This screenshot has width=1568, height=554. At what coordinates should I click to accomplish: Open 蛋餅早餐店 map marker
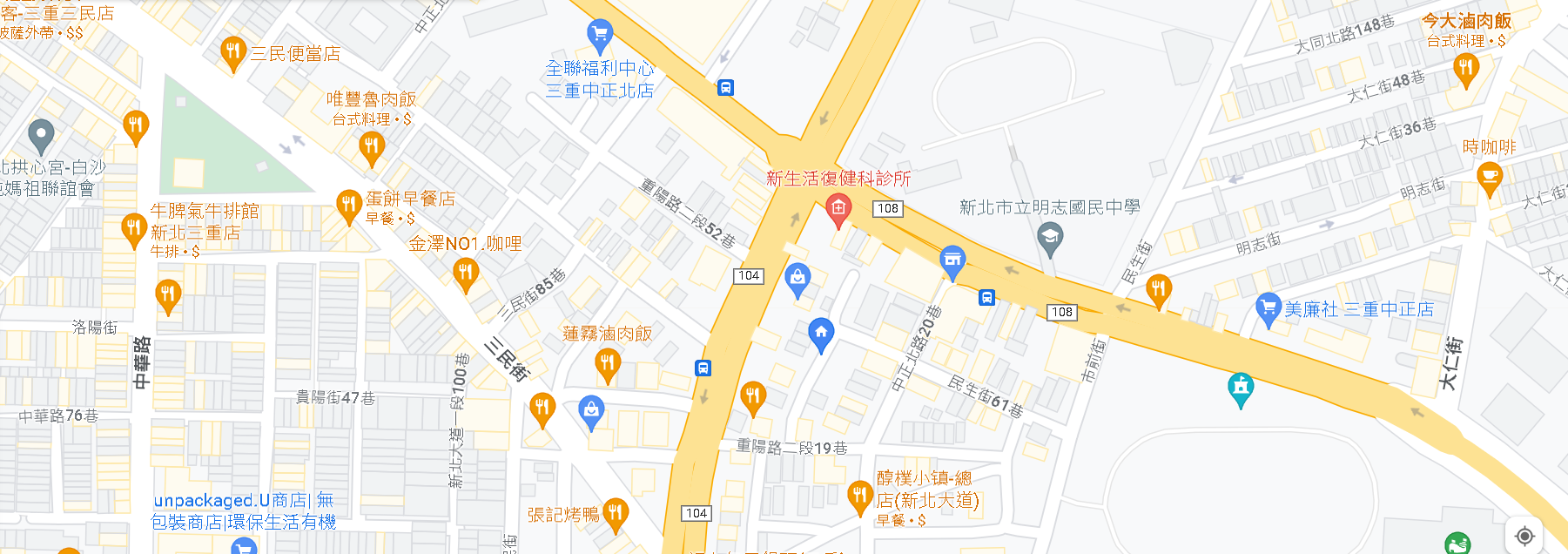348,205
